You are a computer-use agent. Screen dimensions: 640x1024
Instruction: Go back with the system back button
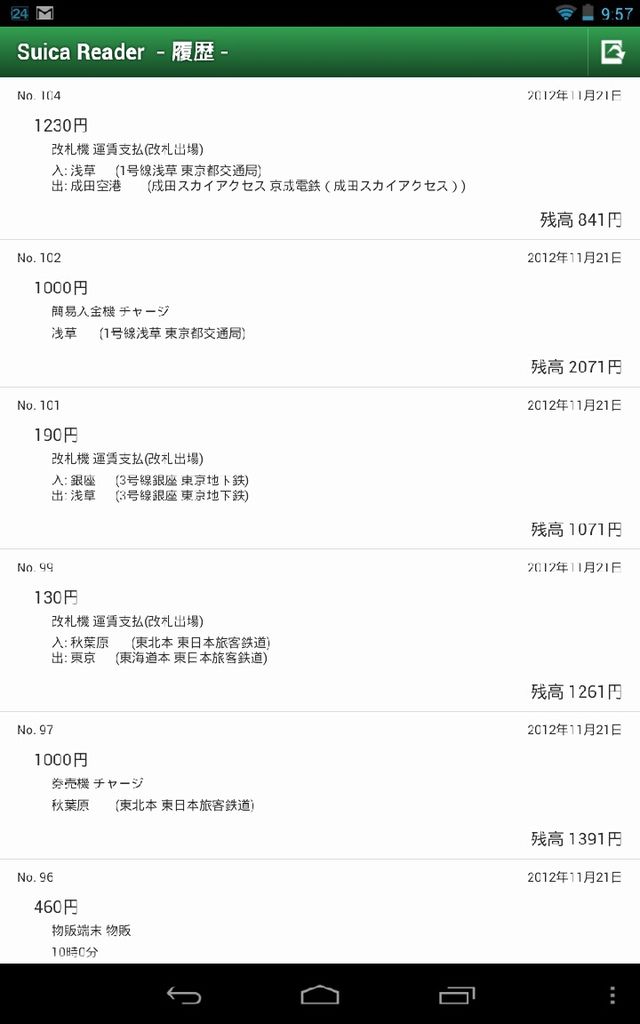(184, 995)
